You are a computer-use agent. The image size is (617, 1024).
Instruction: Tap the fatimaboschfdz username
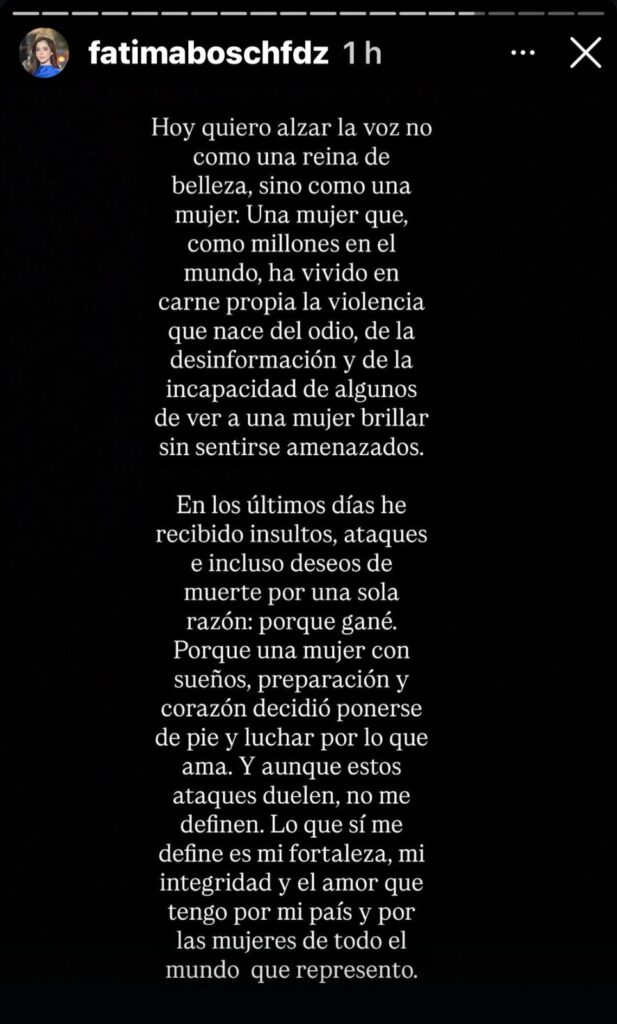[x=208, y=54]
